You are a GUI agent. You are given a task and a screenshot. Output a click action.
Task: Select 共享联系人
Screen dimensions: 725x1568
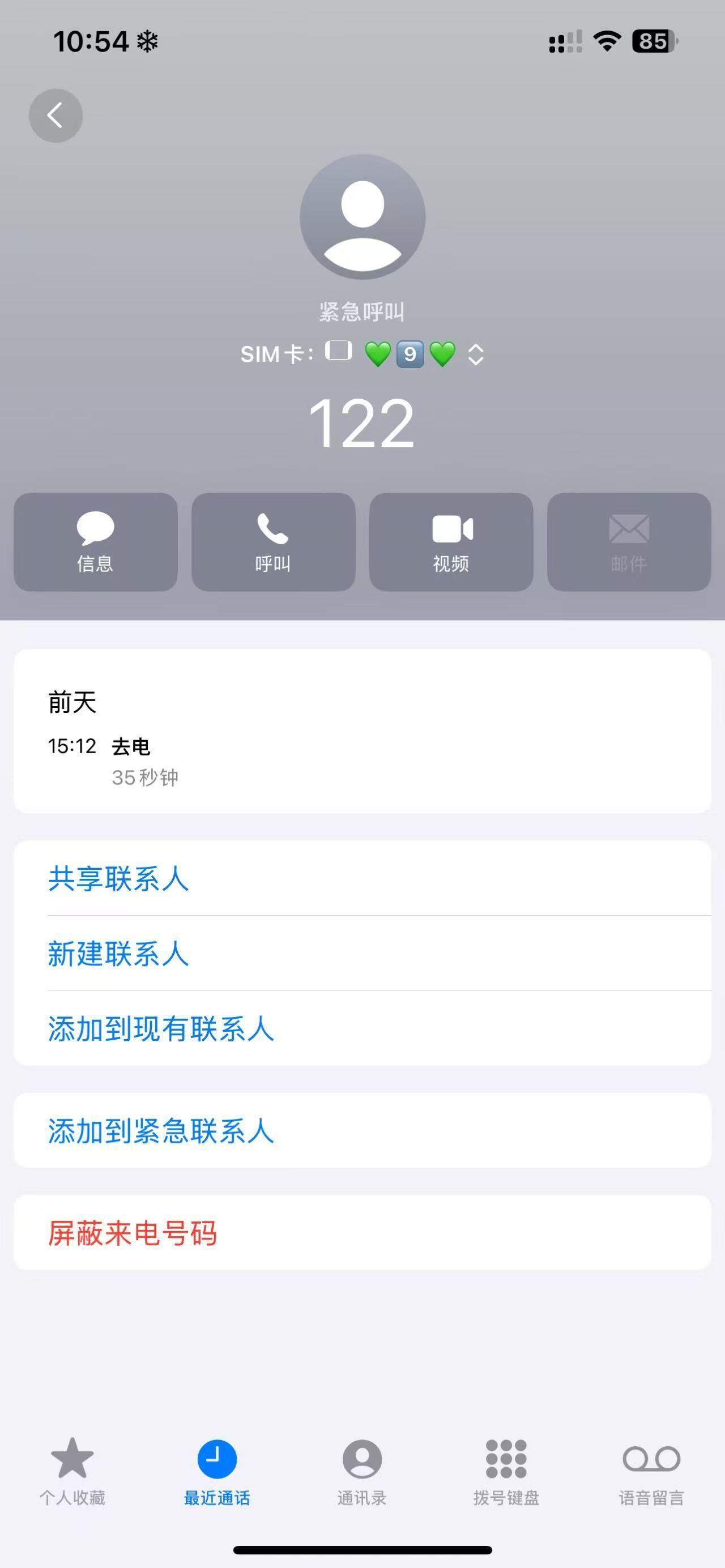pyautogui.click(x=119, y=878)
